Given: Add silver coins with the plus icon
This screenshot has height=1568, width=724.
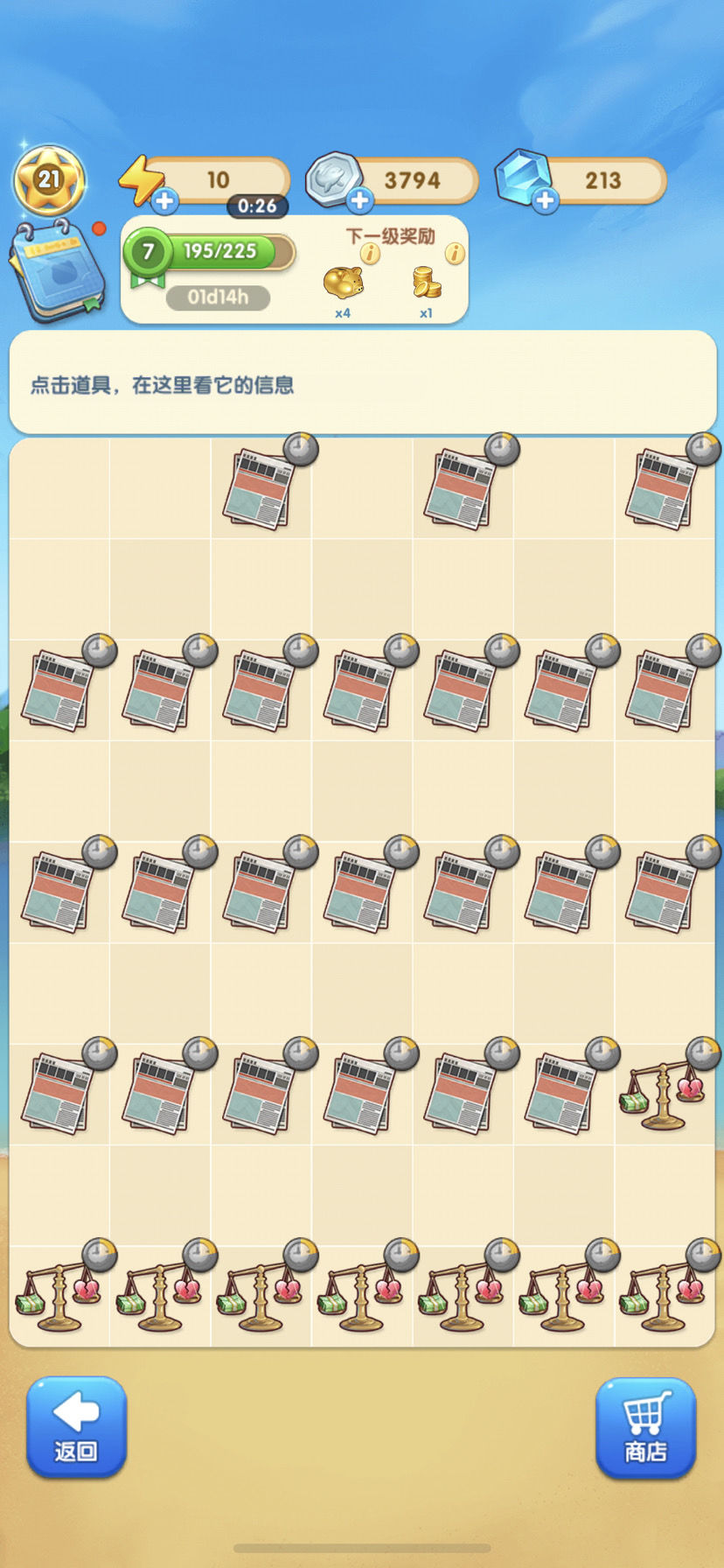Looking at the screenshot, I should 359,201.
